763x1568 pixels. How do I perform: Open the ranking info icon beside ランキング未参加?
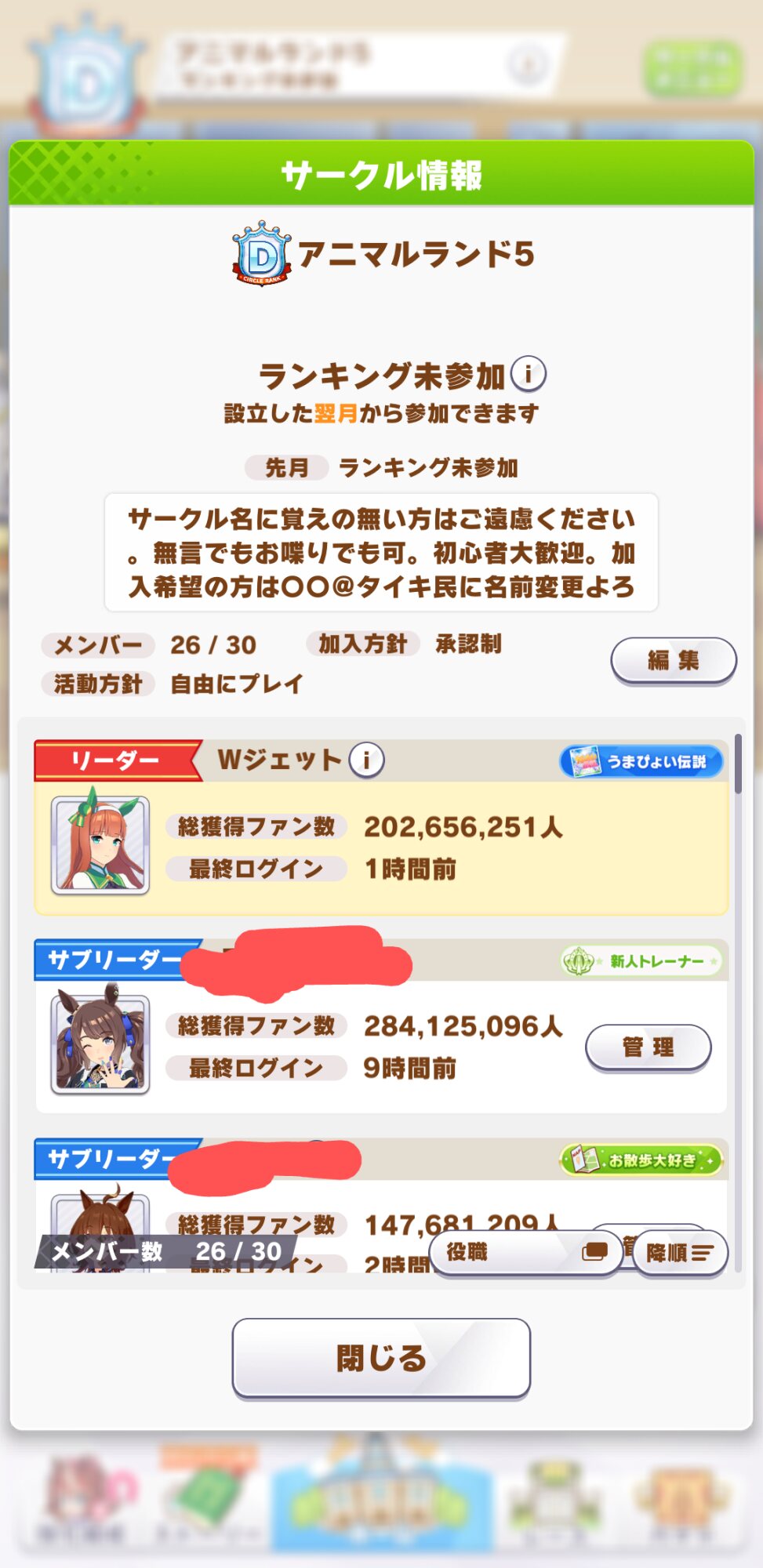528,374
